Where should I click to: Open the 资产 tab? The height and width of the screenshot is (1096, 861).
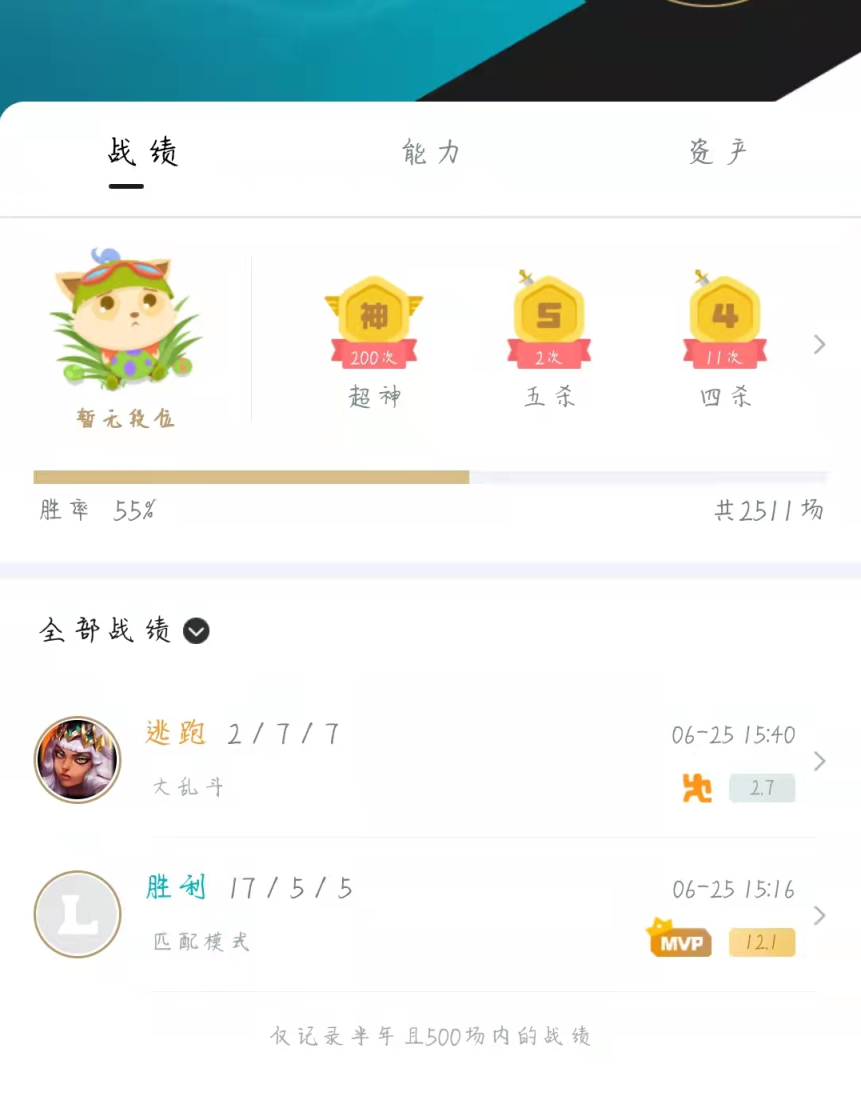point(718,153)
